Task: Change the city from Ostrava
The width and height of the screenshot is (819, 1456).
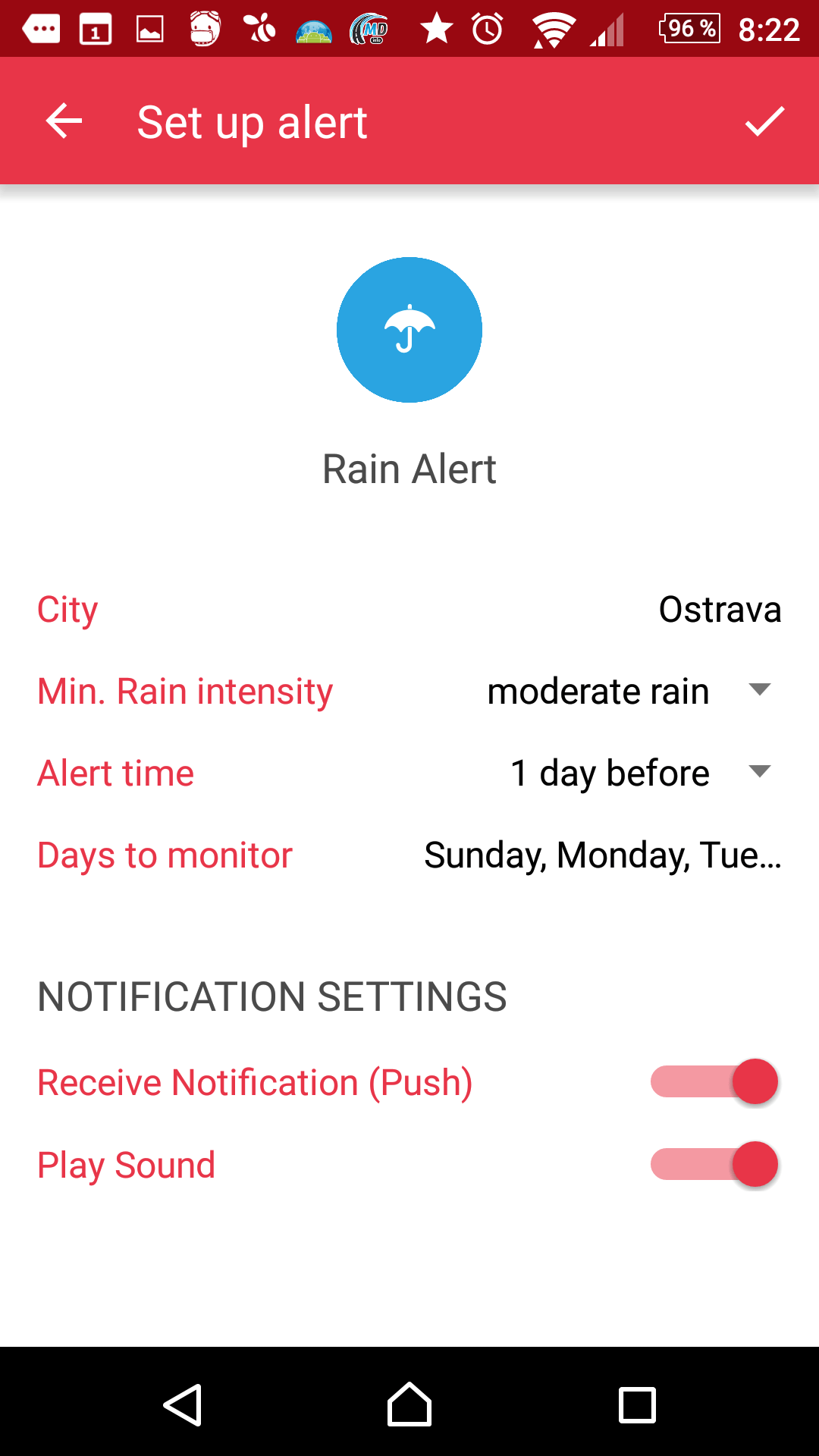Action: tap(720, 610)
